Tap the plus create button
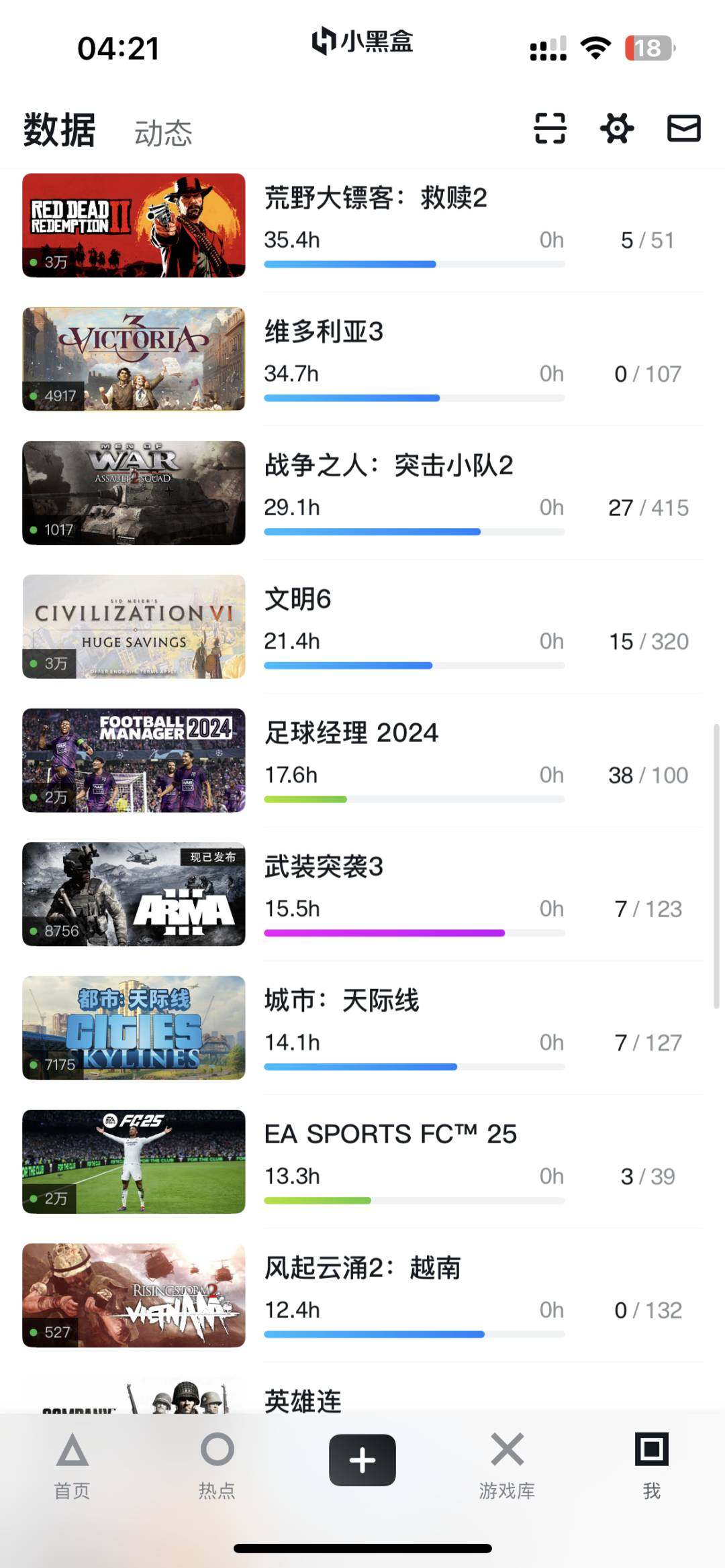Viewport: 725px width, 1568px height. pos(362,1460)
